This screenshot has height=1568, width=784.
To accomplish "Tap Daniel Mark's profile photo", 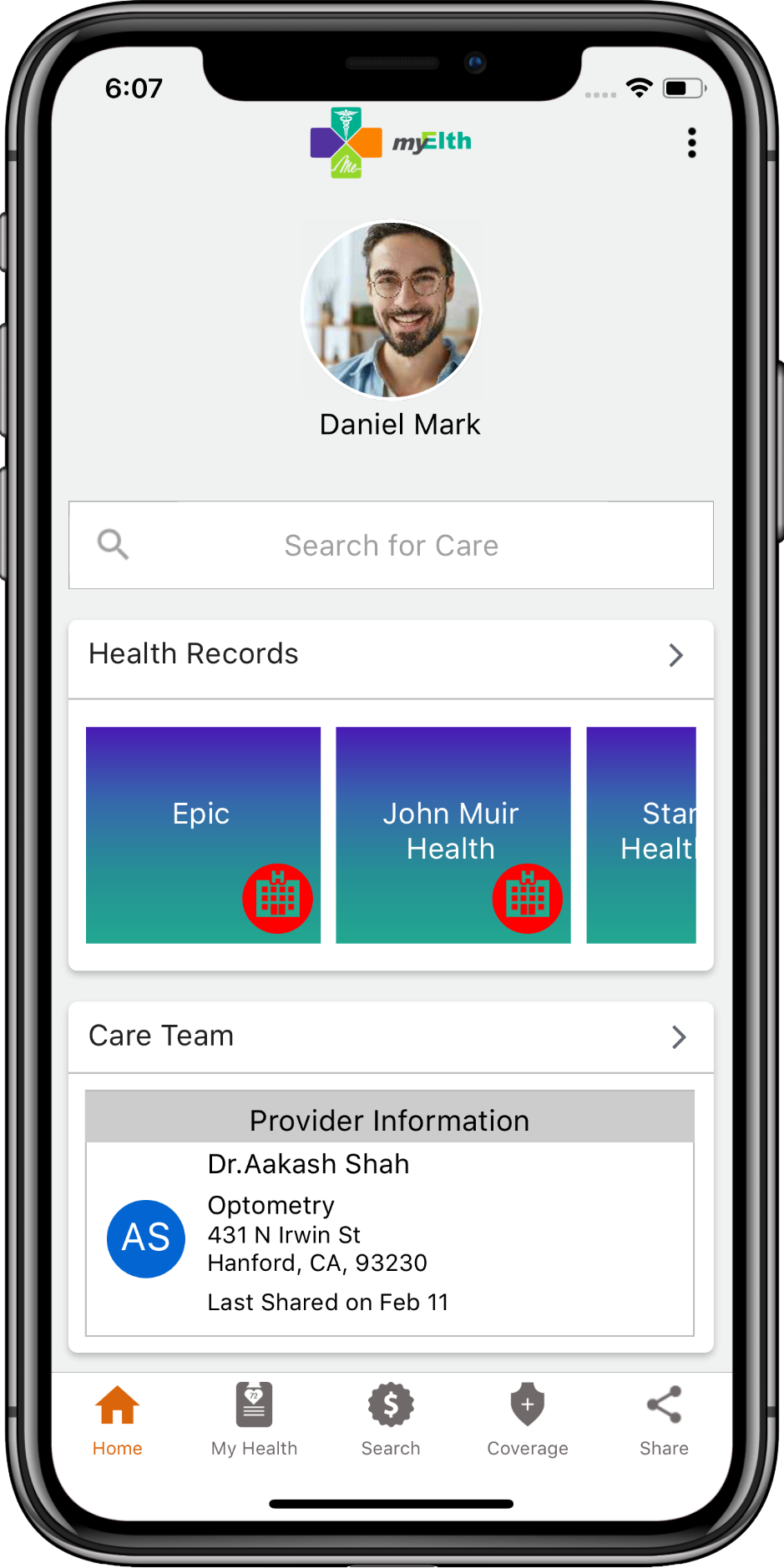I will click(392, 310).
